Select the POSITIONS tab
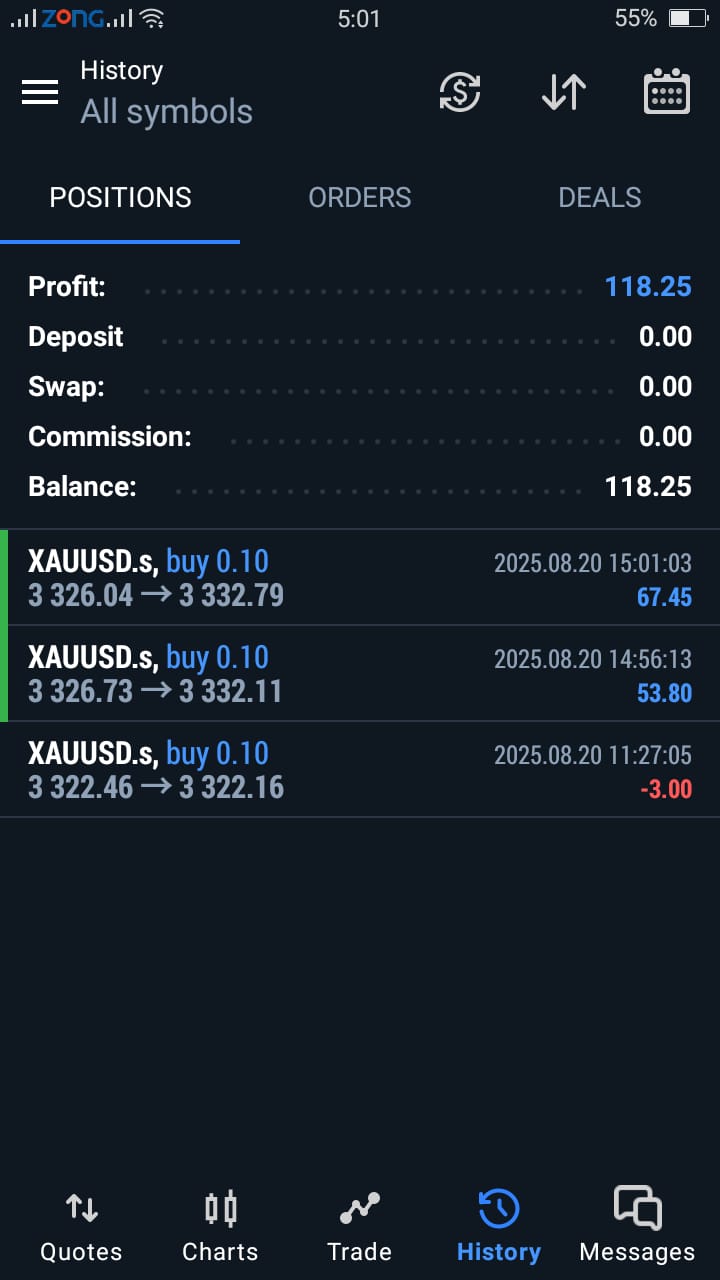Viewport: 720px width, 1280px height. 120,198
